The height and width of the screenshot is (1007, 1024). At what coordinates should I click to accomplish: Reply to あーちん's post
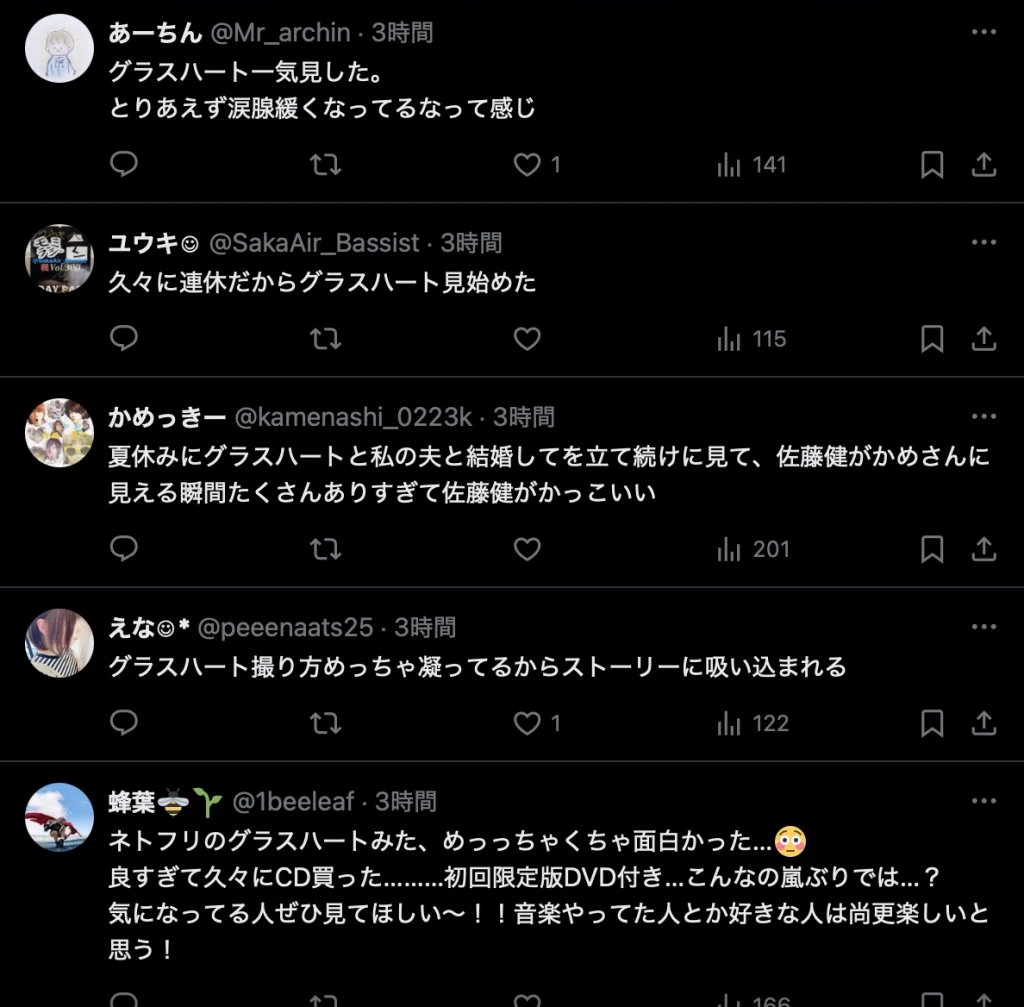coord(124,165)
